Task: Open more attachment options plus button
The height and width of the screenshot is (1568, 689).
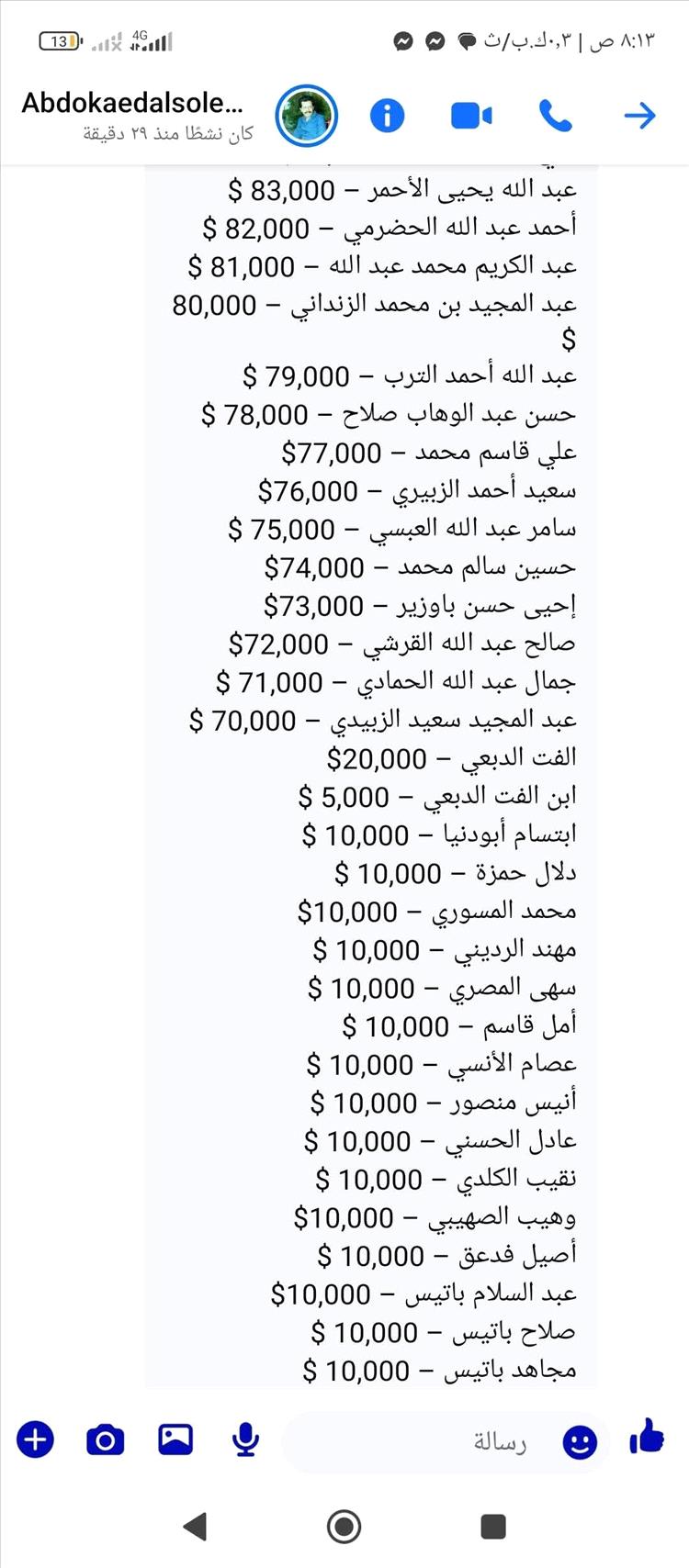Action: click(x=35, y=1439)
